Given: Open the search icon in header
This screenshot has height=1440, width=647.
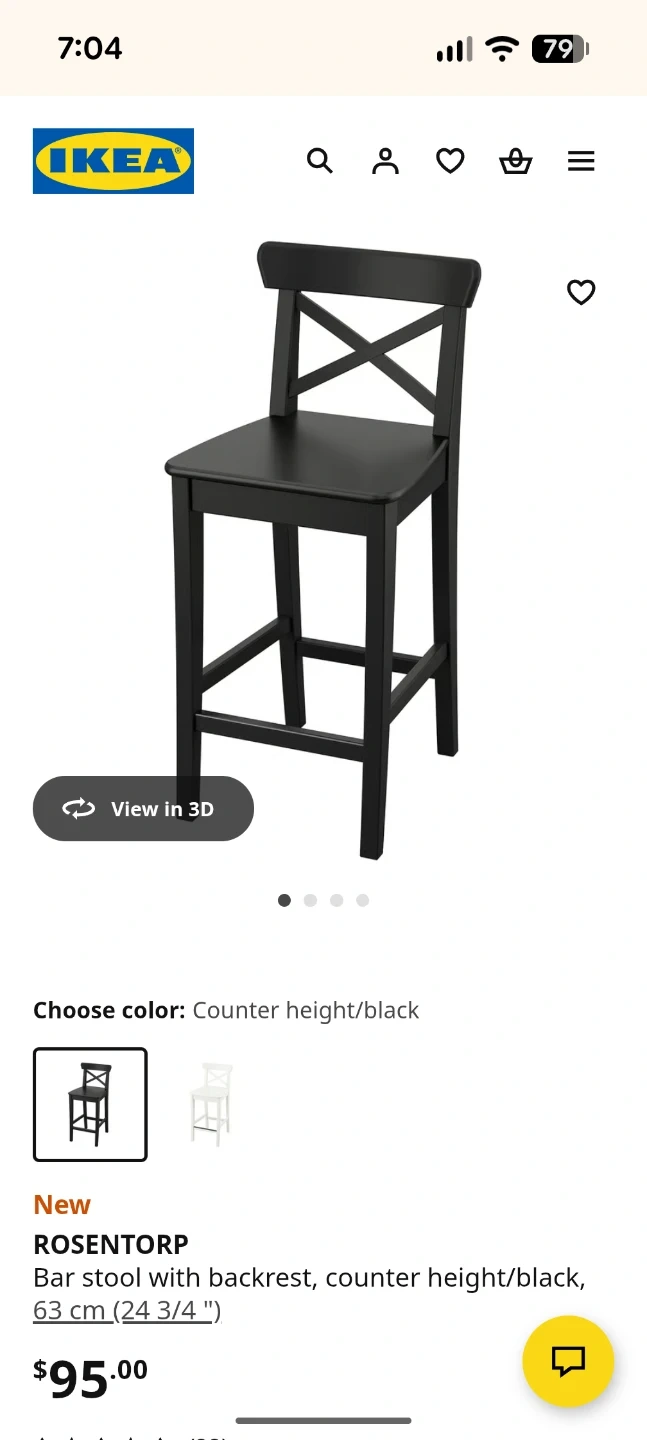Looking at the screenshot, I should pos(319,161).
